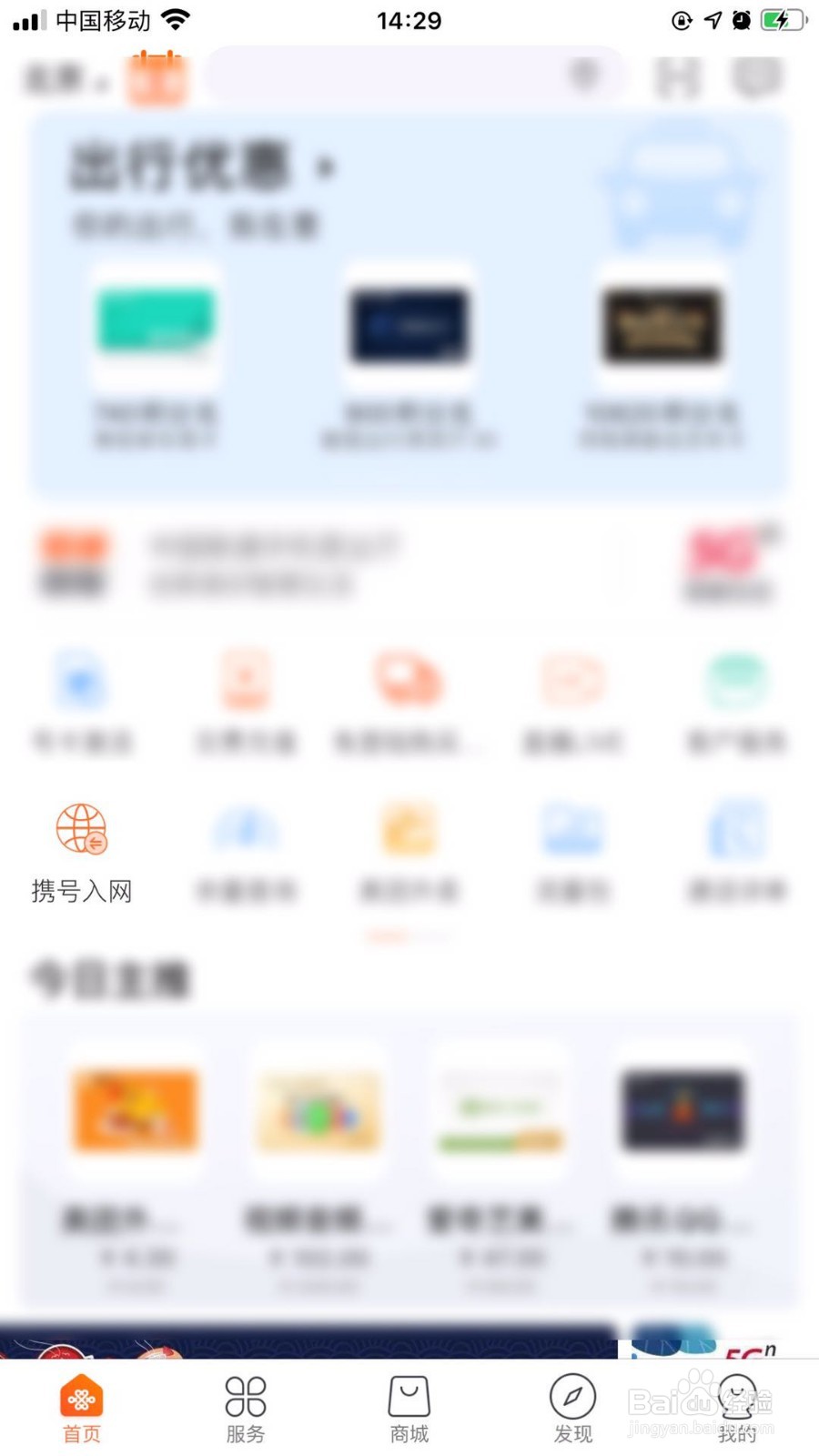Tap the search input field at the top
Image resolution: width=819 pixels, height=1456 pixels.
(x=391, y=77)
